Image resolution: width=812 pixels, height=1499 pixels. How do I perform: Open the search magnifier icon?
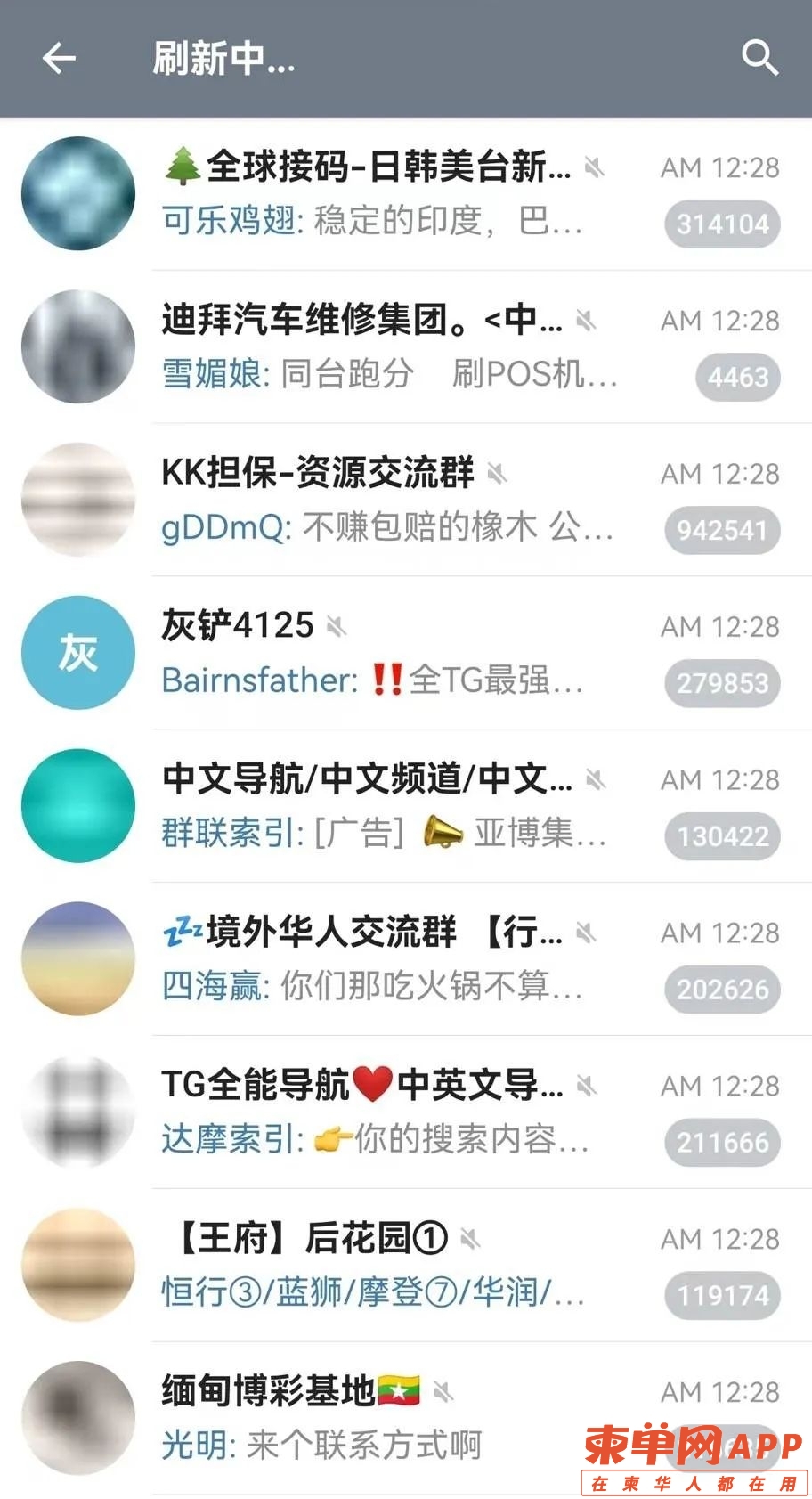759,59
